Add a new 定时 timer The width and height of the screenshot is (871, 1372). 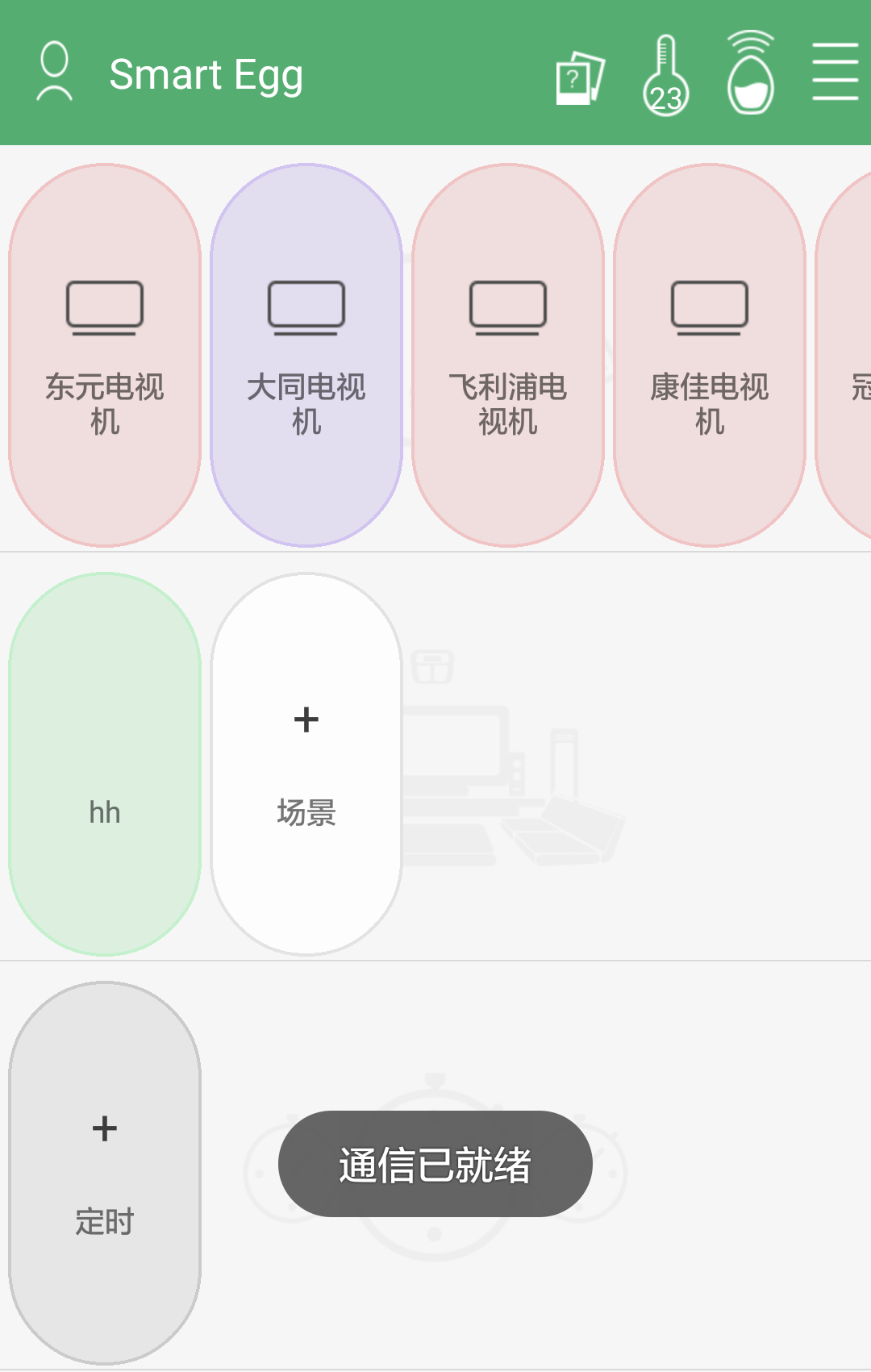tap(105, 1173)
